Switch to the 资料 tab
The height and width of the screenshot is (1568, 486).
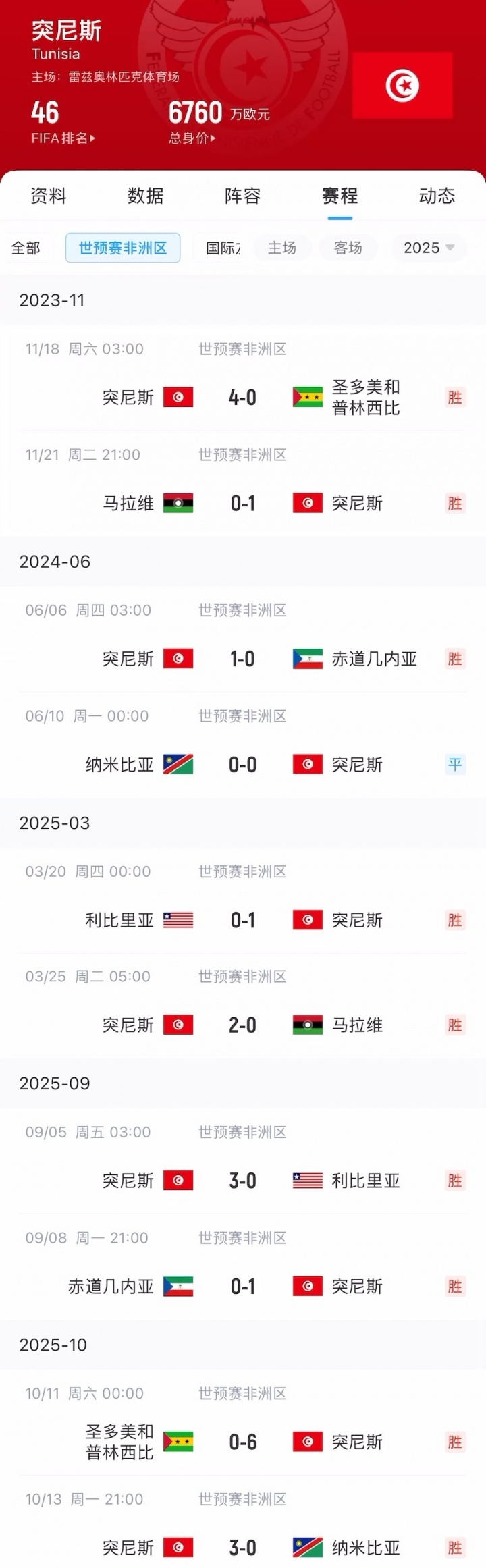49,196
